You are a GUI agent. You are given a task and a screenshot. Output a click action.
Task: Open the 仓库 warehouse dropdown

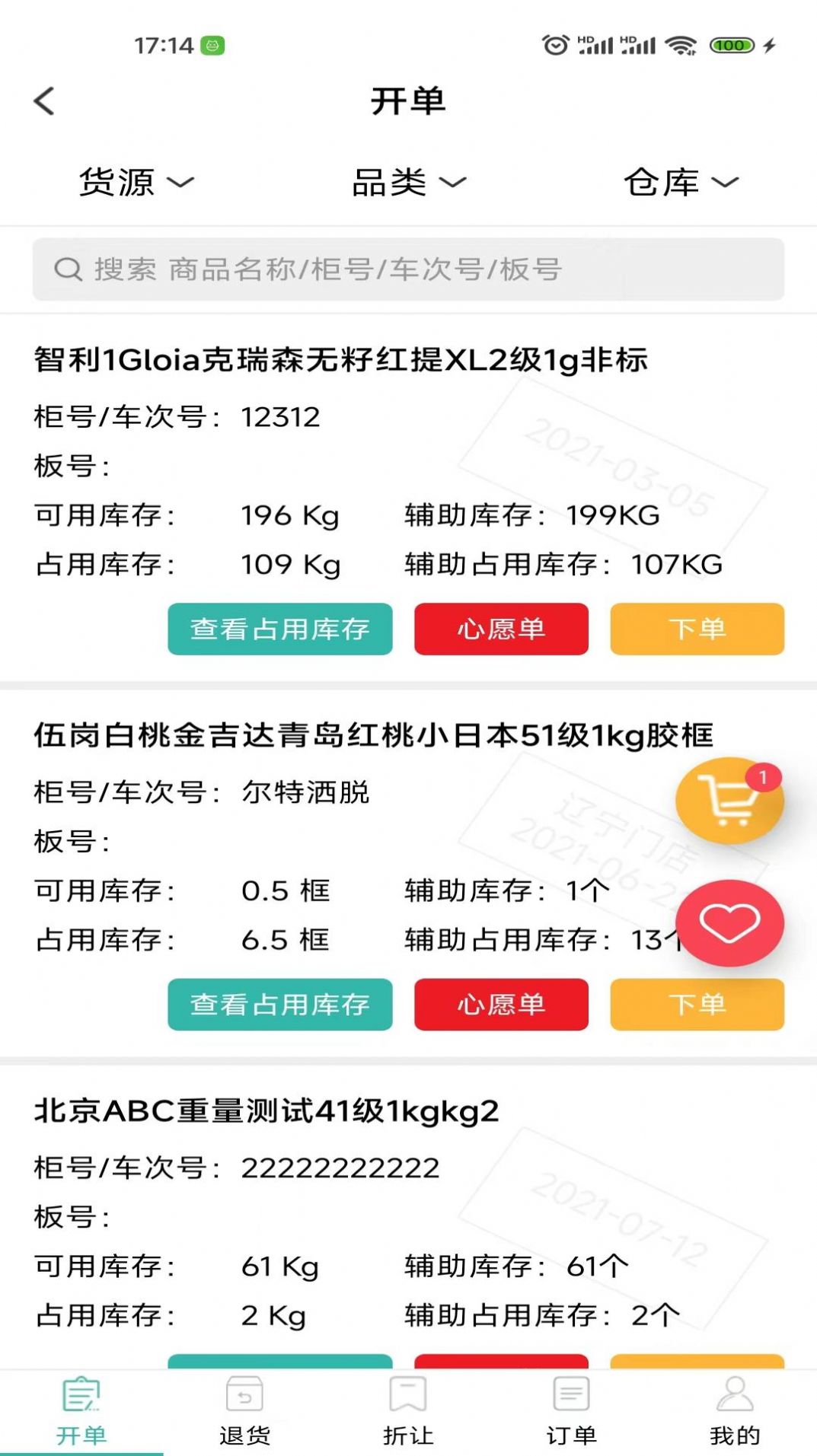[681, 181]
